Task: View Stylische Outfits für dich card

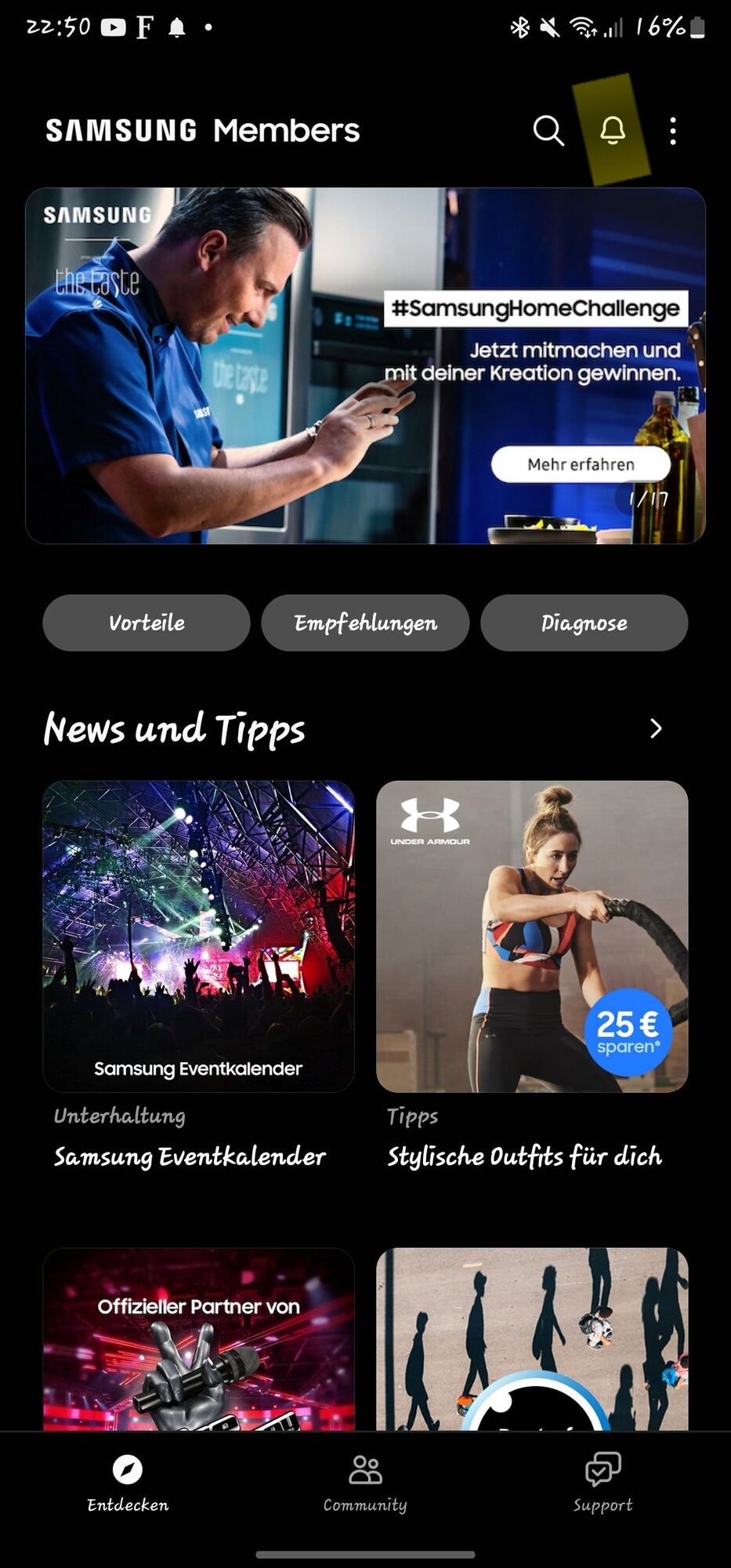Action: coord(532,936)
